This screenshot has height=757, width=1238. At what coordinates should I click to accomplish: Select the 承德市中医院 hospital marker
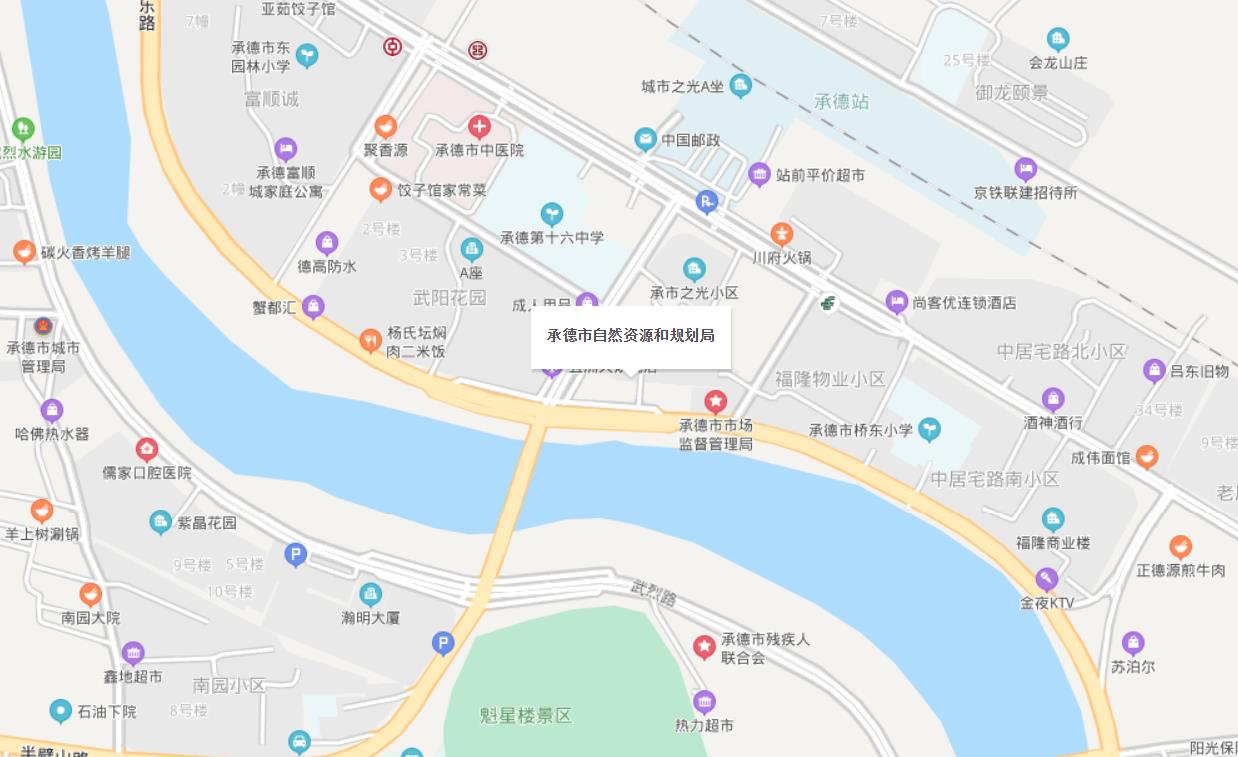click(x=480, y=127)
